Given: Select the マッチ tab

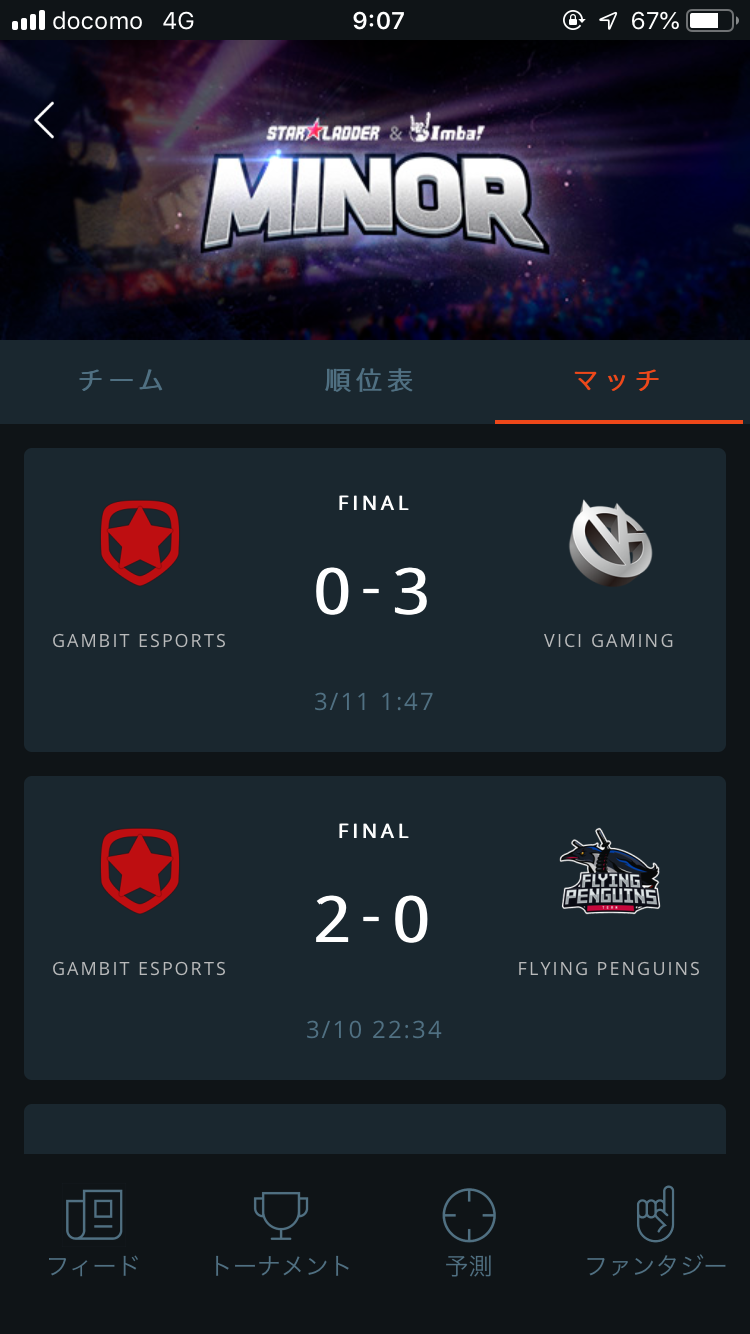Looking at the screenshot, I should [618, 381].
